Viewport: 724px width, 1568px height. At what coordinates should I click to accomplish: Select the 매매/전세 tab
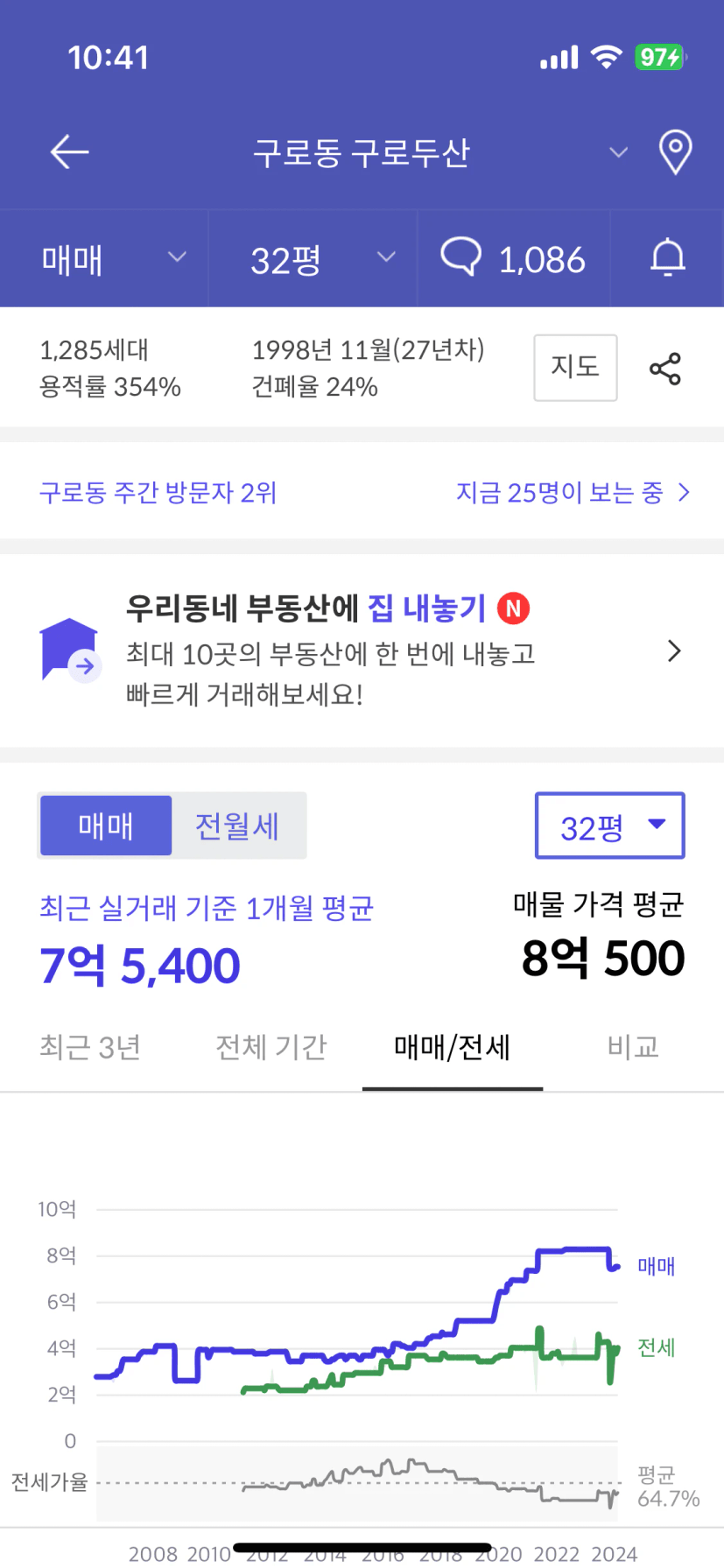(x=453, y=1047)
